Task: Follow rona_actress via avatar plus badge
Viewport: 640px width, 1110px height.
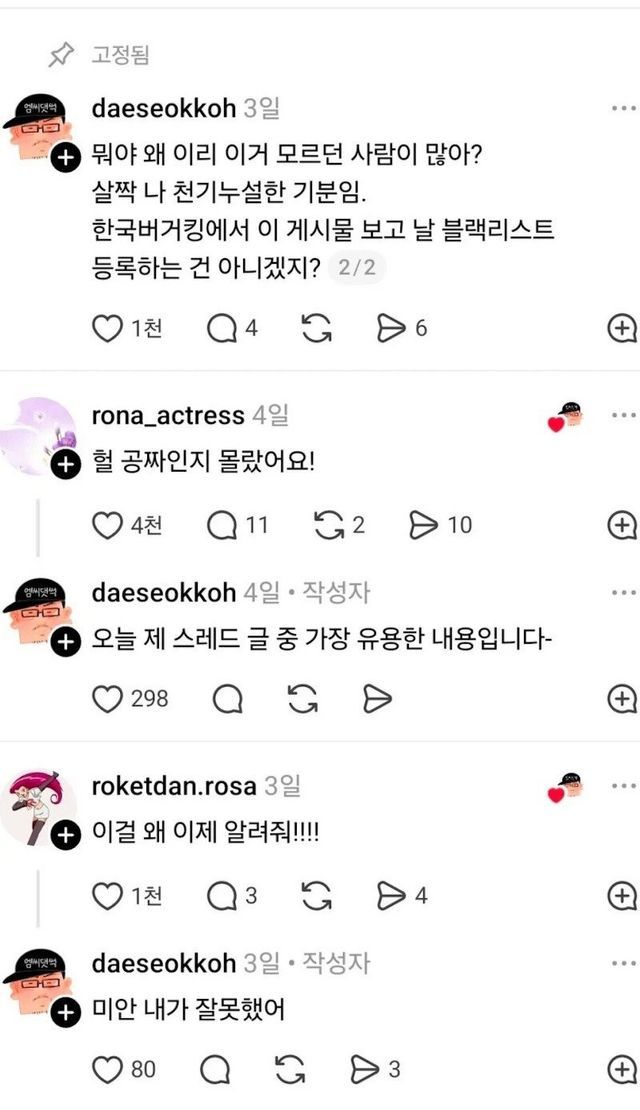Action: tap(65, 463)
